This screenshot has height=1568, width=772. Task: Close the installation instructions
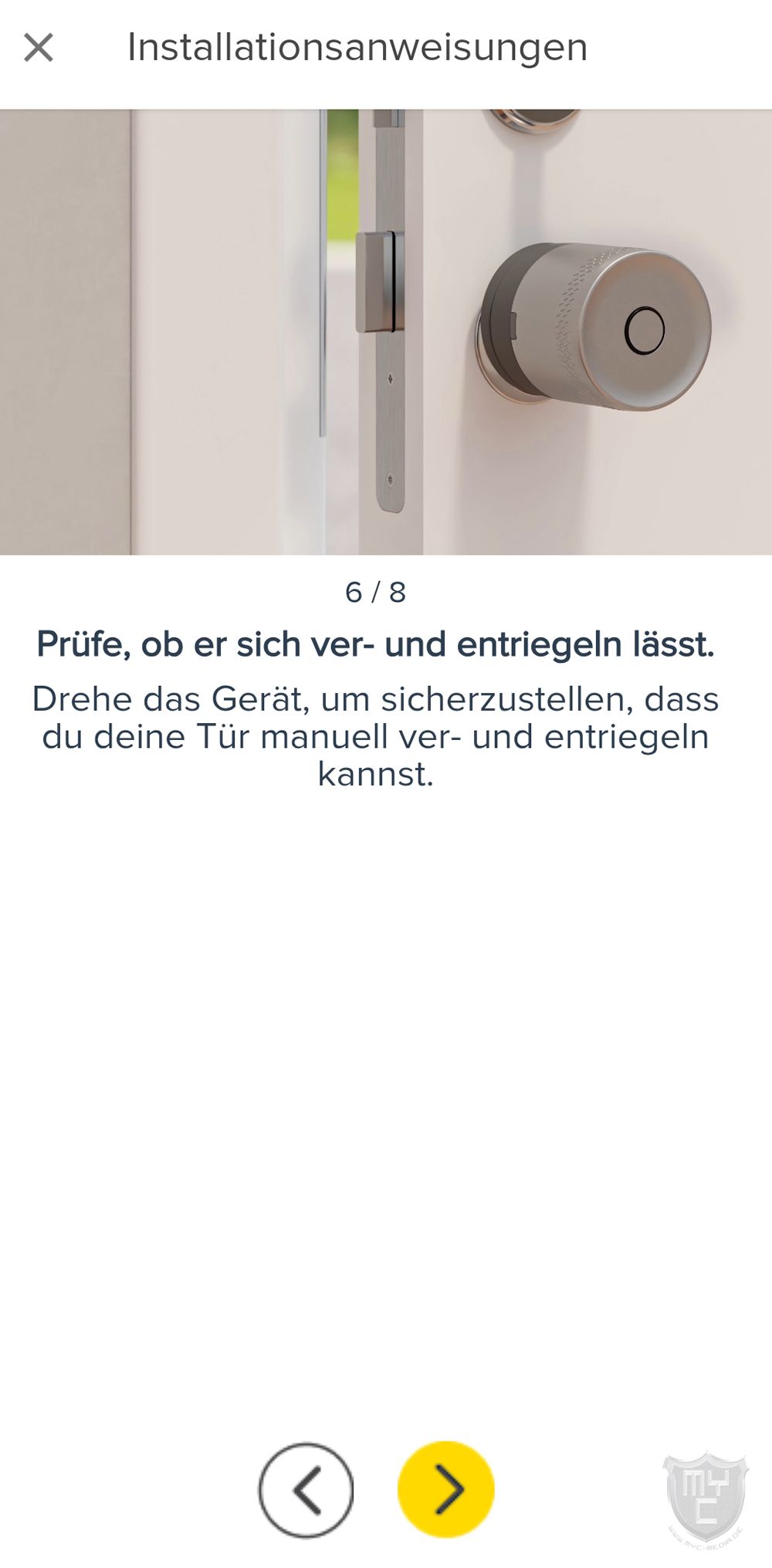pyautogui.click(x=38, y=47)
